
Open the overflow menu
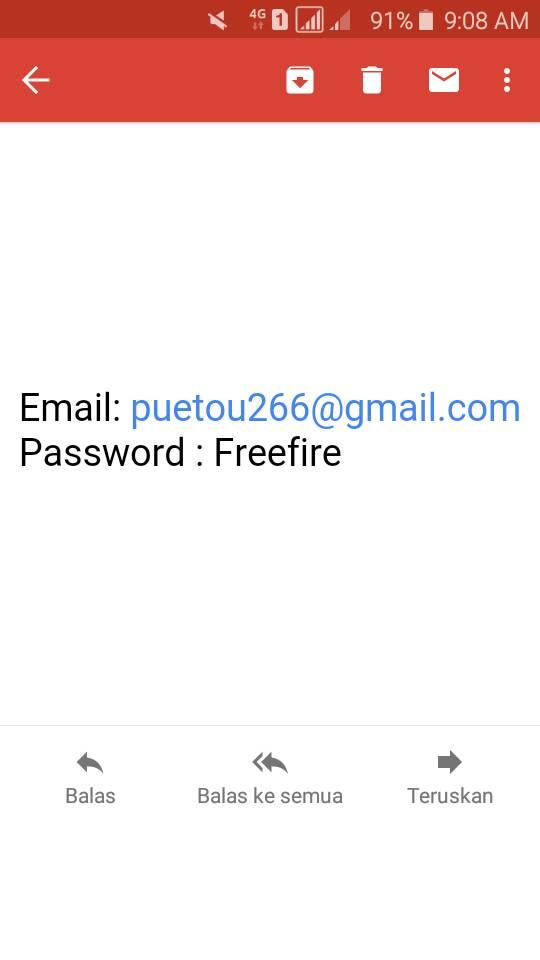(x=507, y=80)
